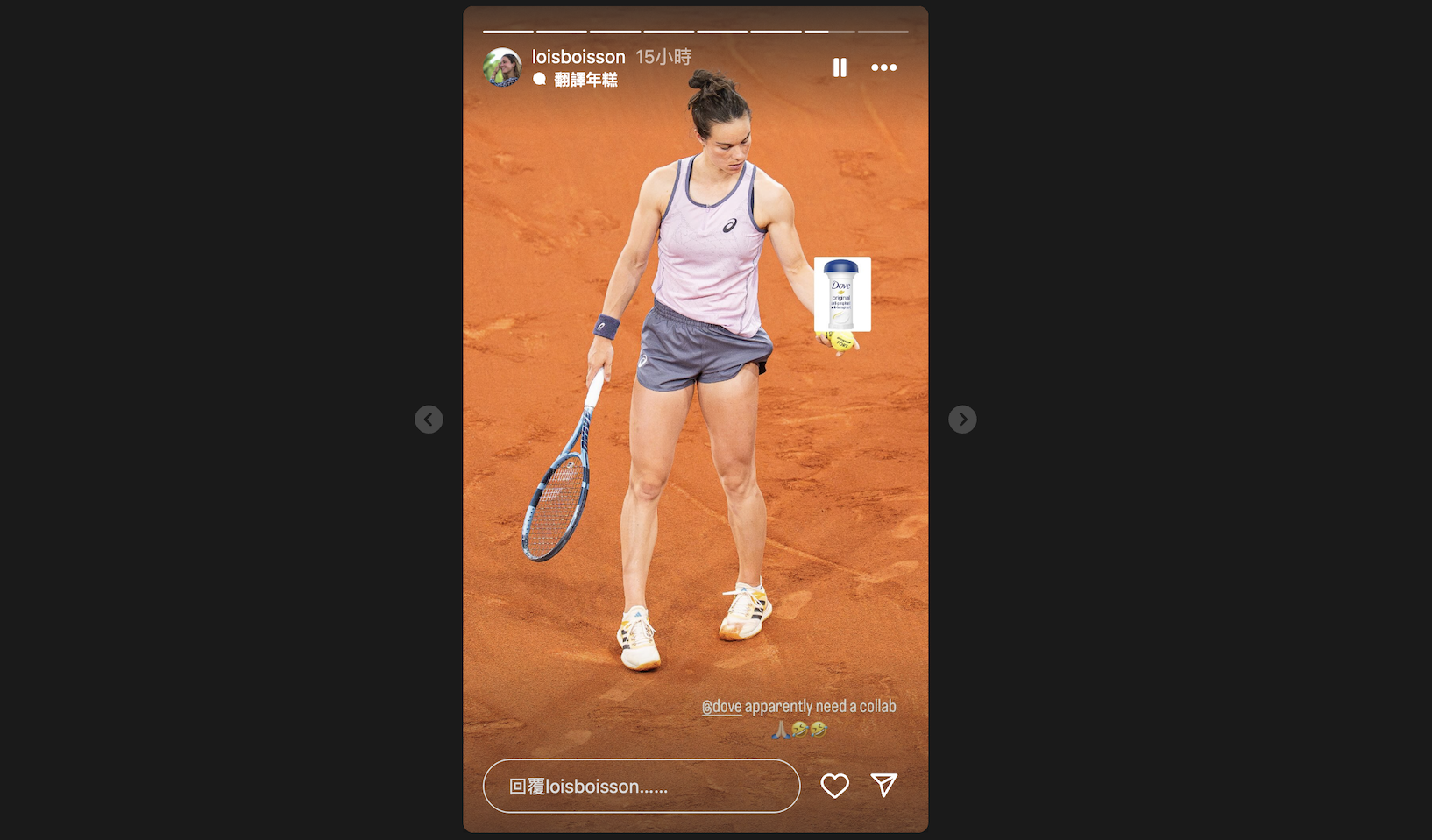Open the story's three-dot options menu
1432x840 pixels.
[883, 67]
